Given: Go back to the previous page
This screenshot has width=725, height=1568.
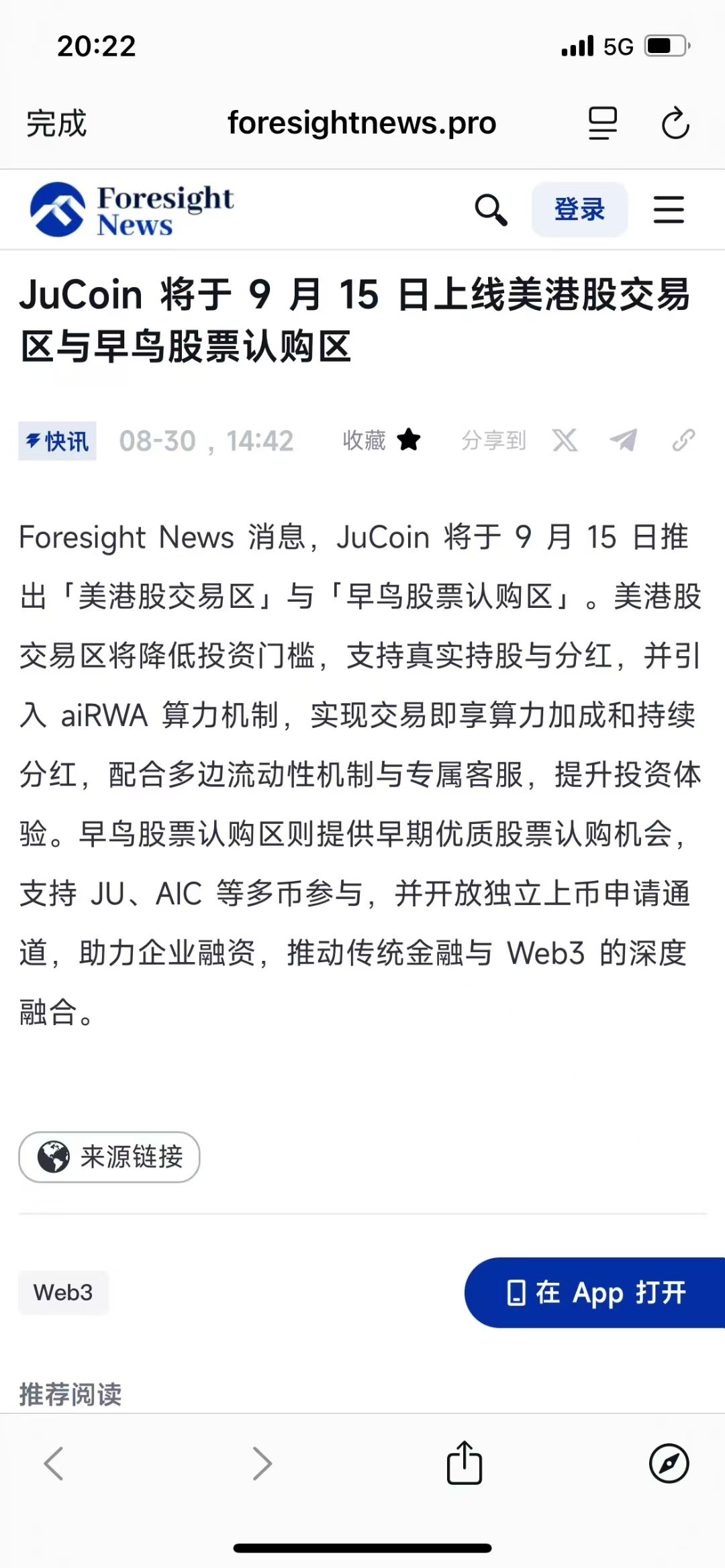Looking at the screenshot, I should point(54,1463).
